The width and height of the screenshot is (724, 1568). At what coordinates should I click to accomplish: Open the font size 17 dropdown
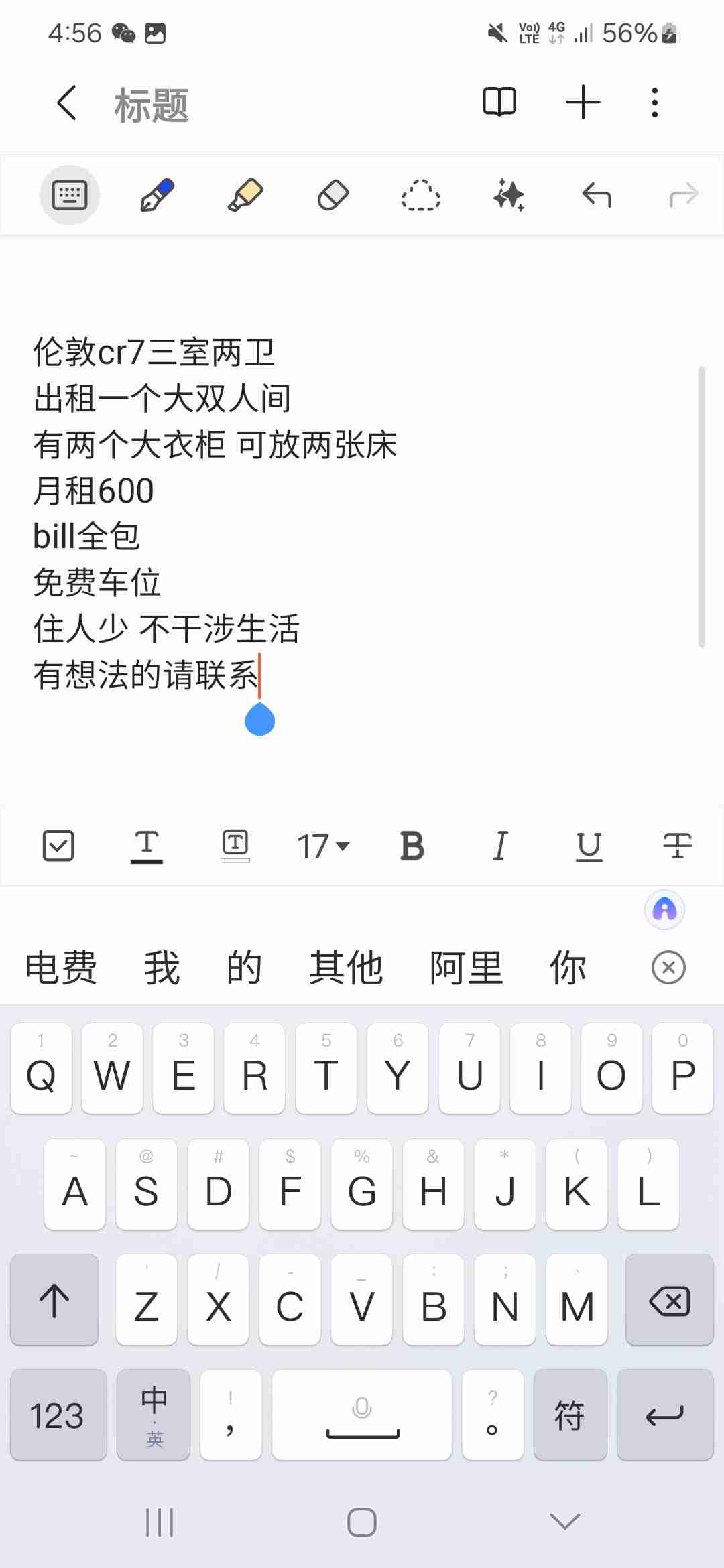[x=323, y=846]
